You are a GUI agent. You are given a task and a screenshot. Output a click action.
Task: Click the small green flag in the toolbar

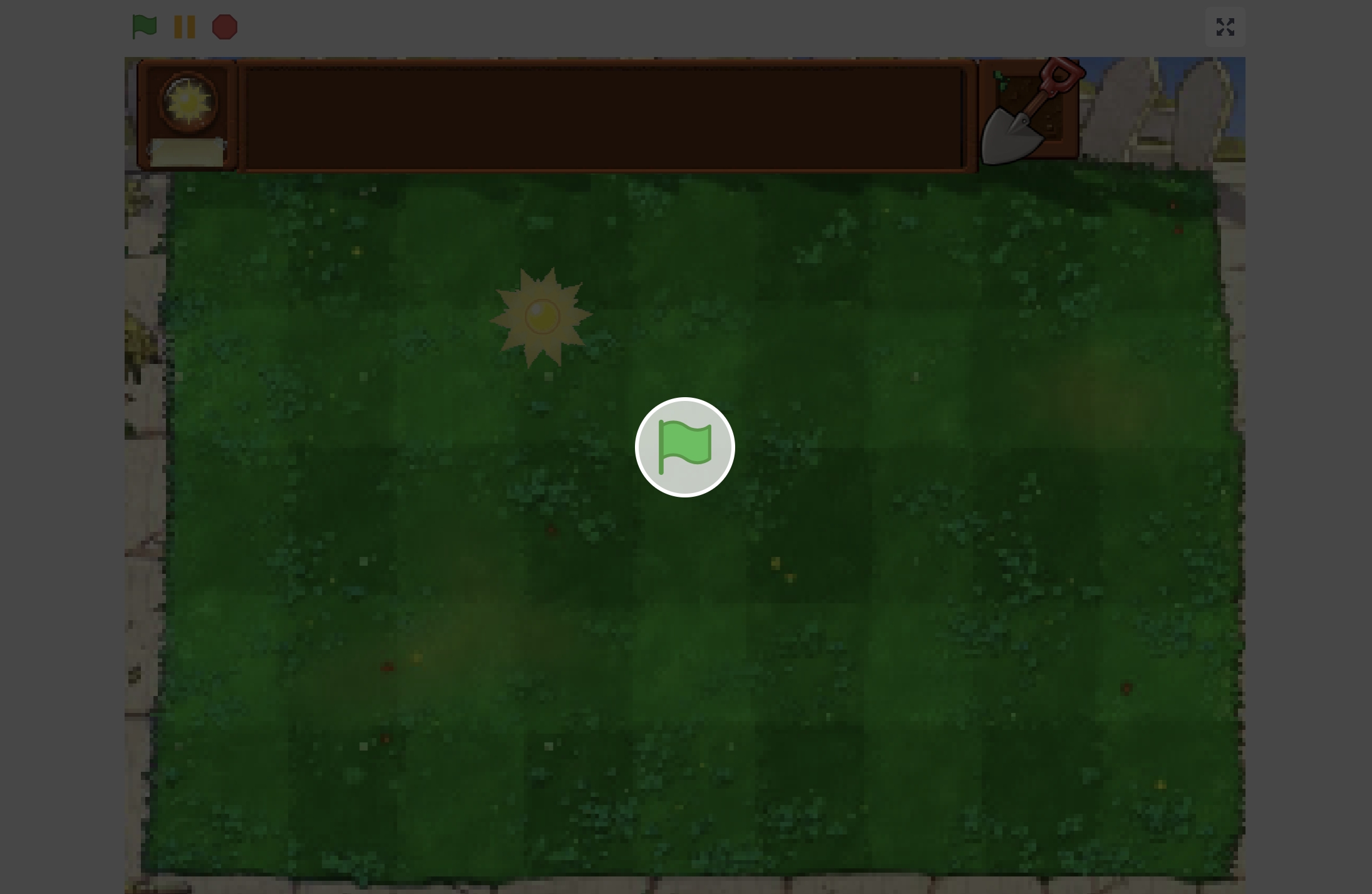click(144, 27)
